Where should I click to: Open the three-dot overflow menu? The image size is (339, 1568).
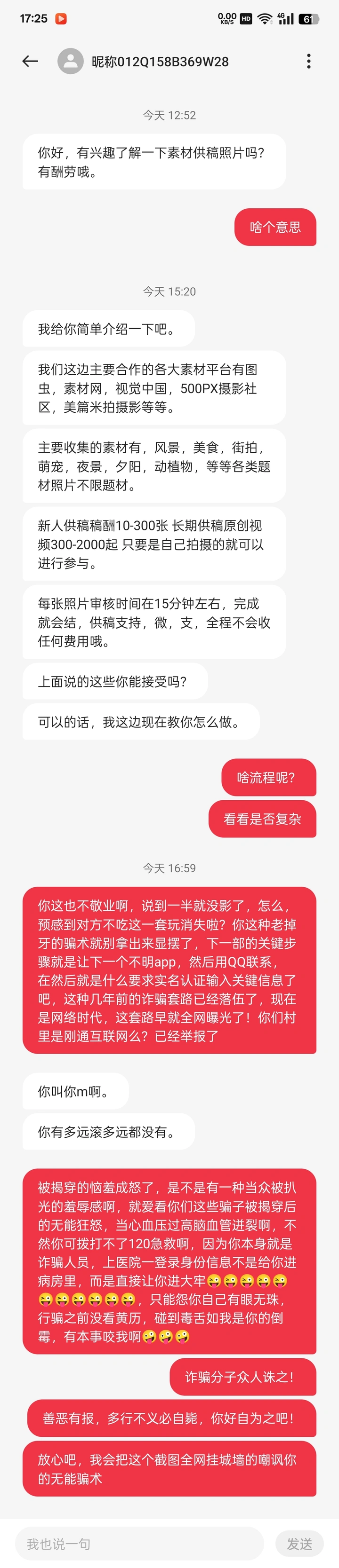308,61
